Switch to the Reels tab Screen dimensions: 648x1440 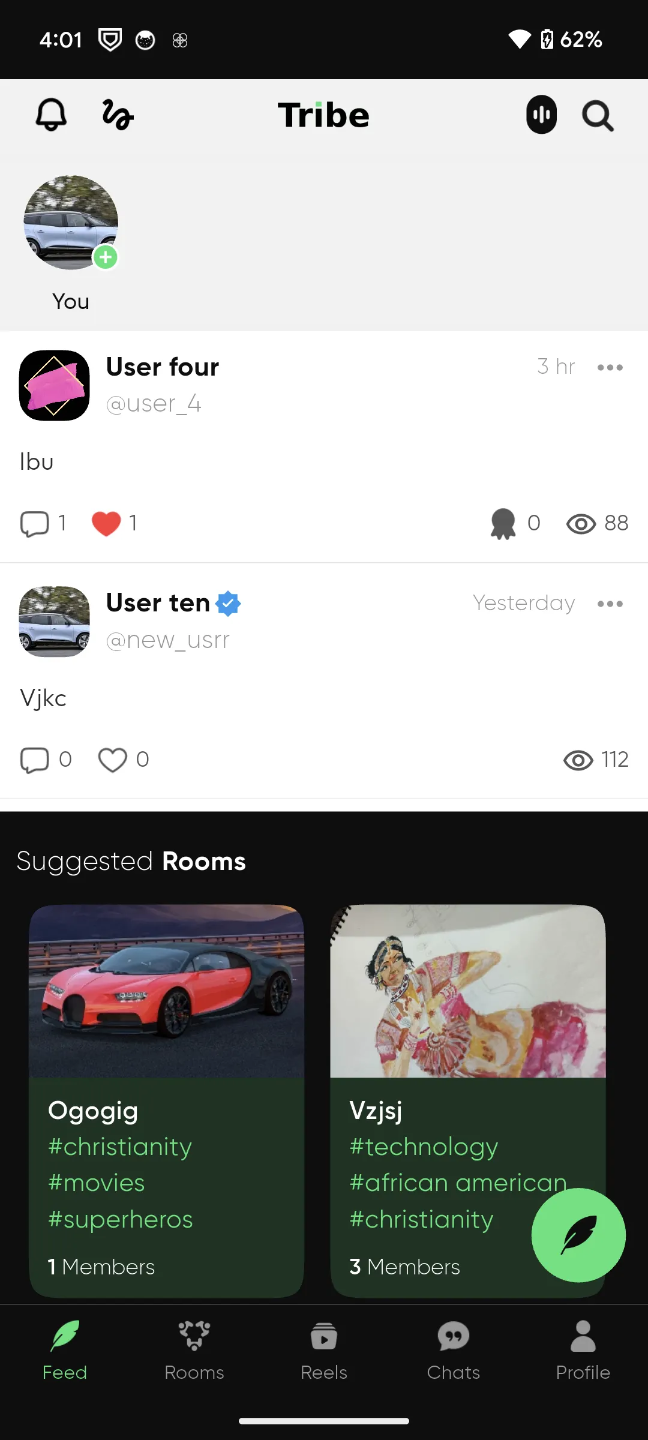point(324,1350)
